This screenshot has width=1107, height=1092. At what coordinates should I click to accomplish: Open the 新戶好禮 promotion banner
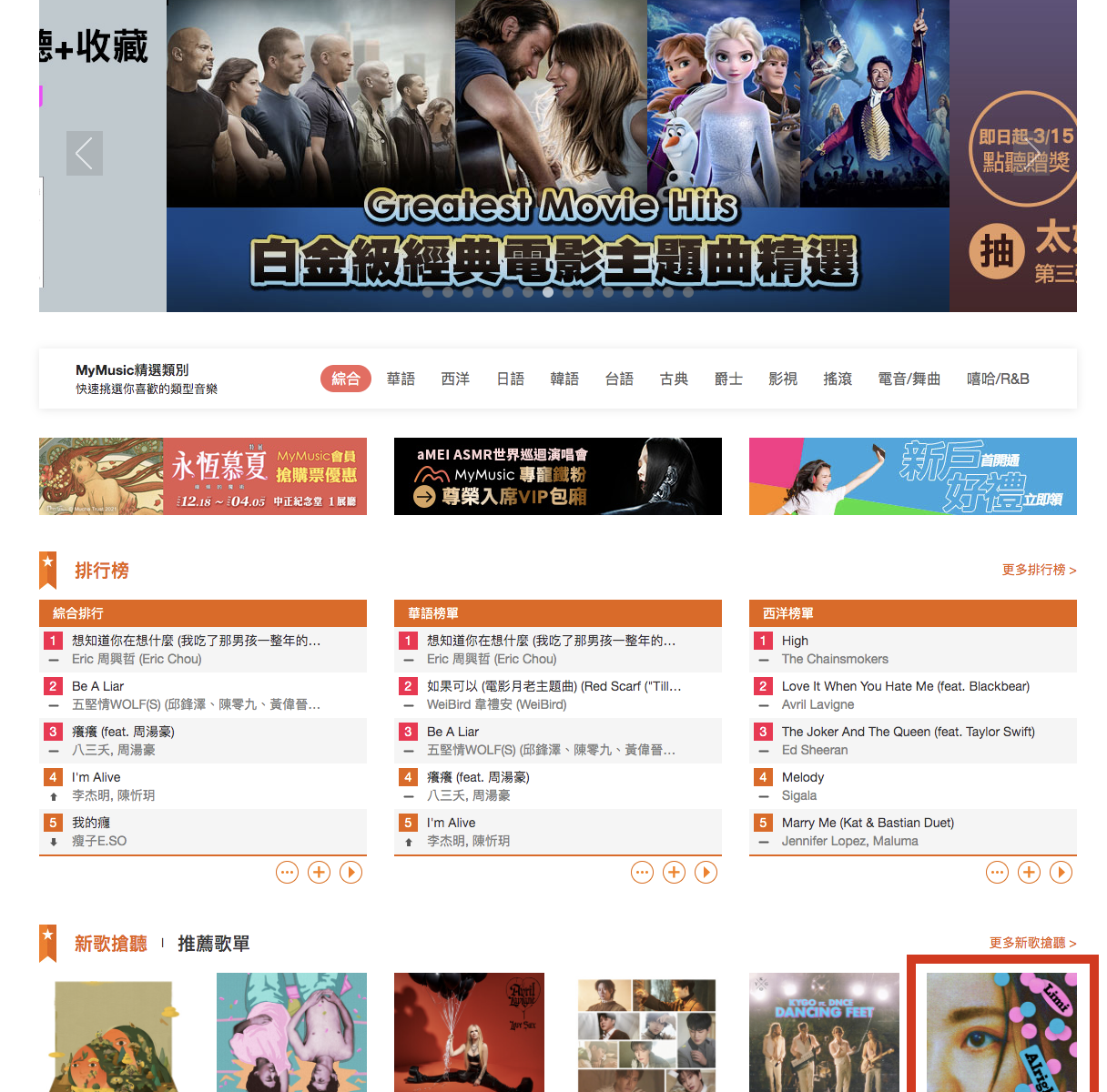point(912,476)
